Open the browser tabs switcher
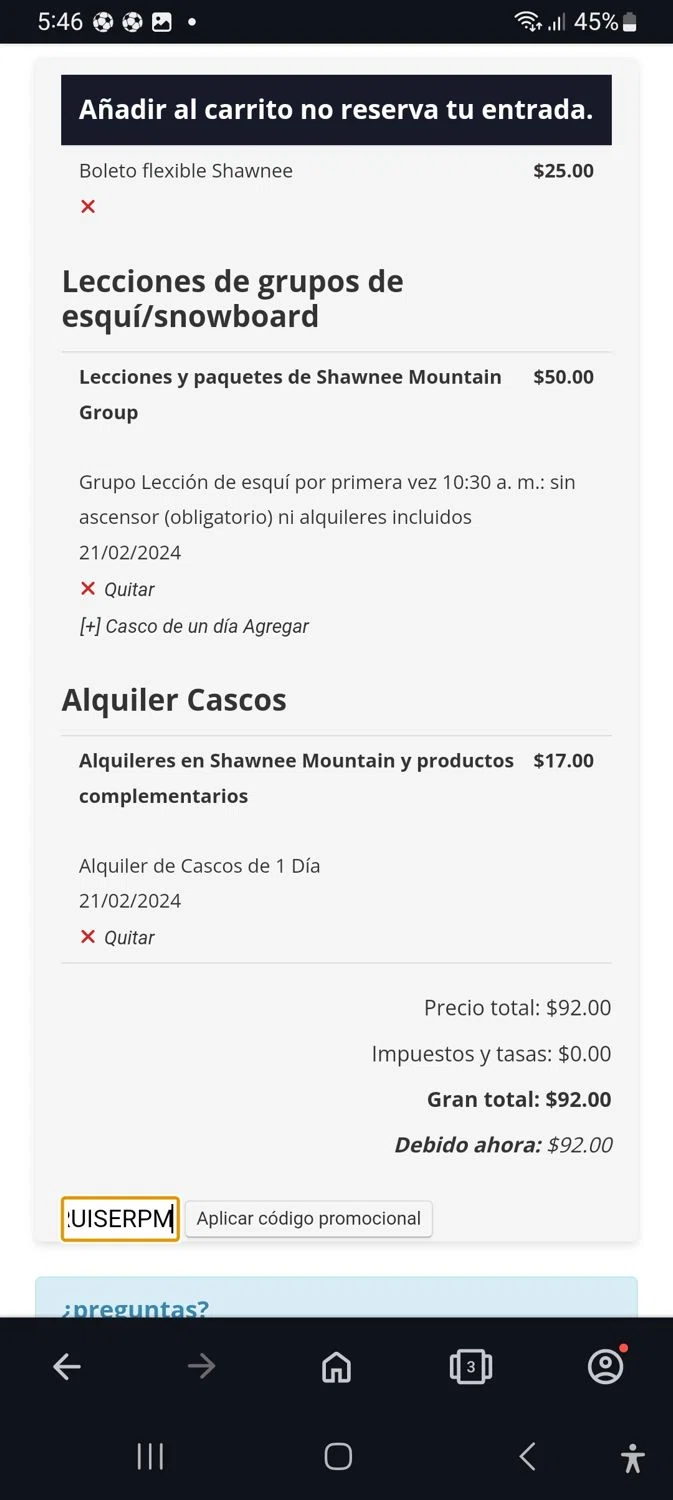673x1500 pixels. [470, 1367]
